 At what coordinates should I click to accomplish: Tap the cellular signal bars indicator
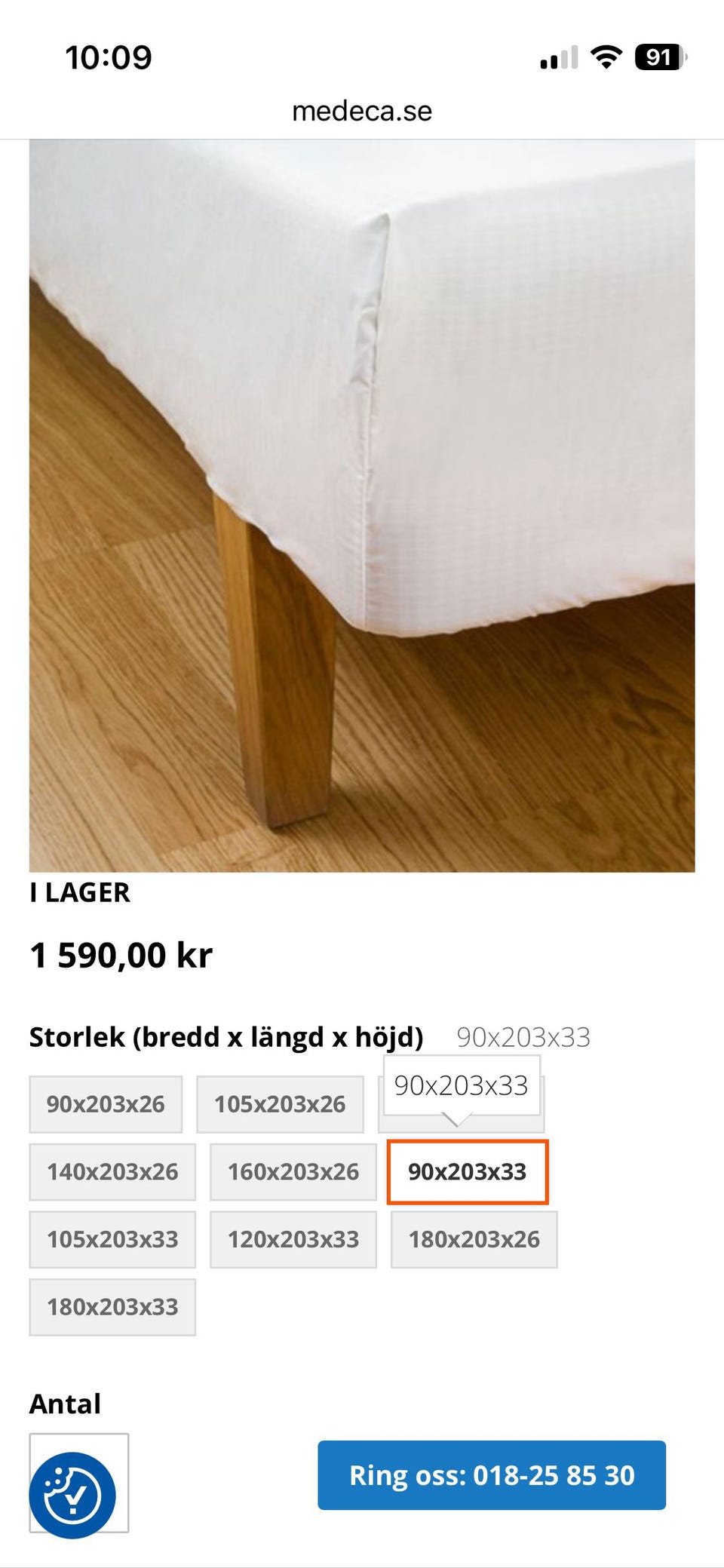559,56
